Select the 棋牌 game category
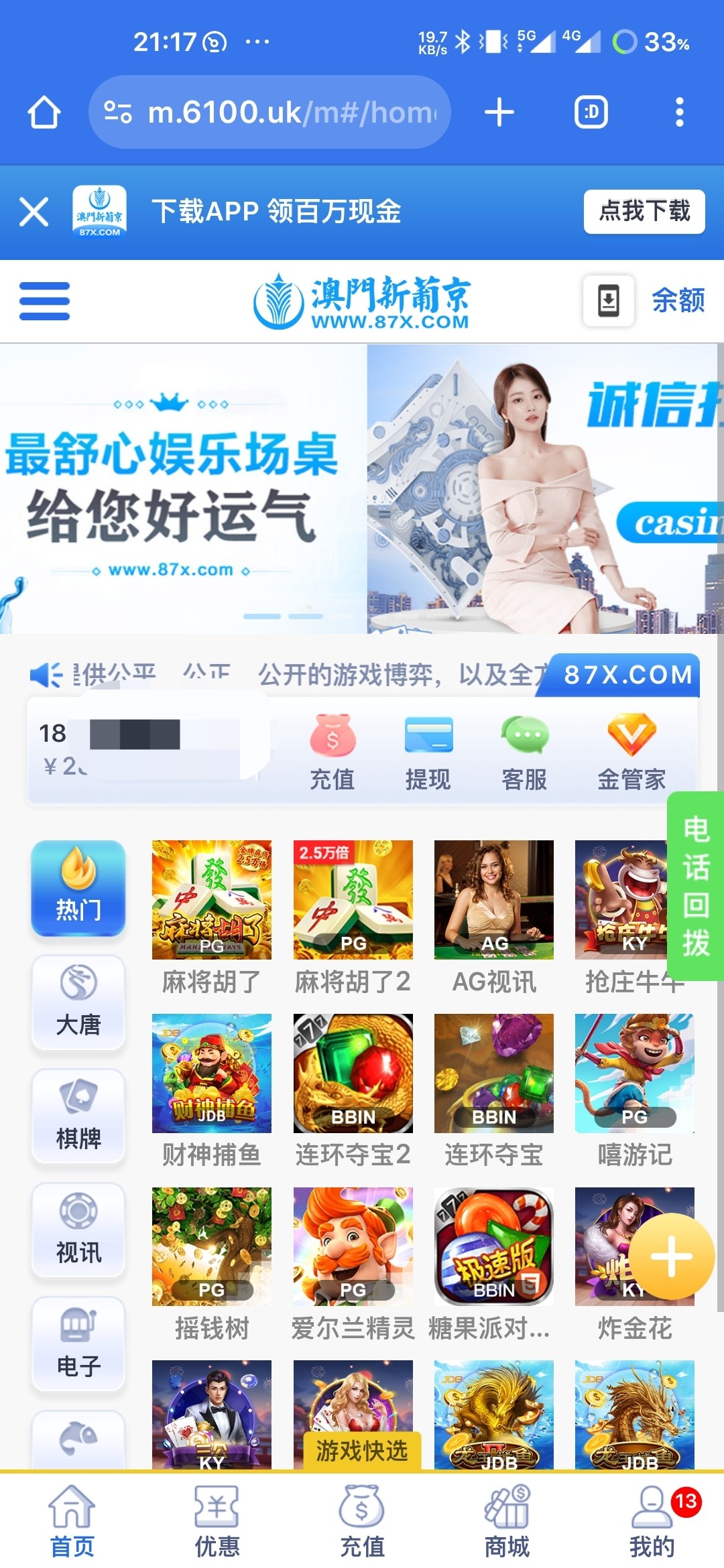Image resolution: width=724 pixels, height=1568 pixels. coord(78,1116)
